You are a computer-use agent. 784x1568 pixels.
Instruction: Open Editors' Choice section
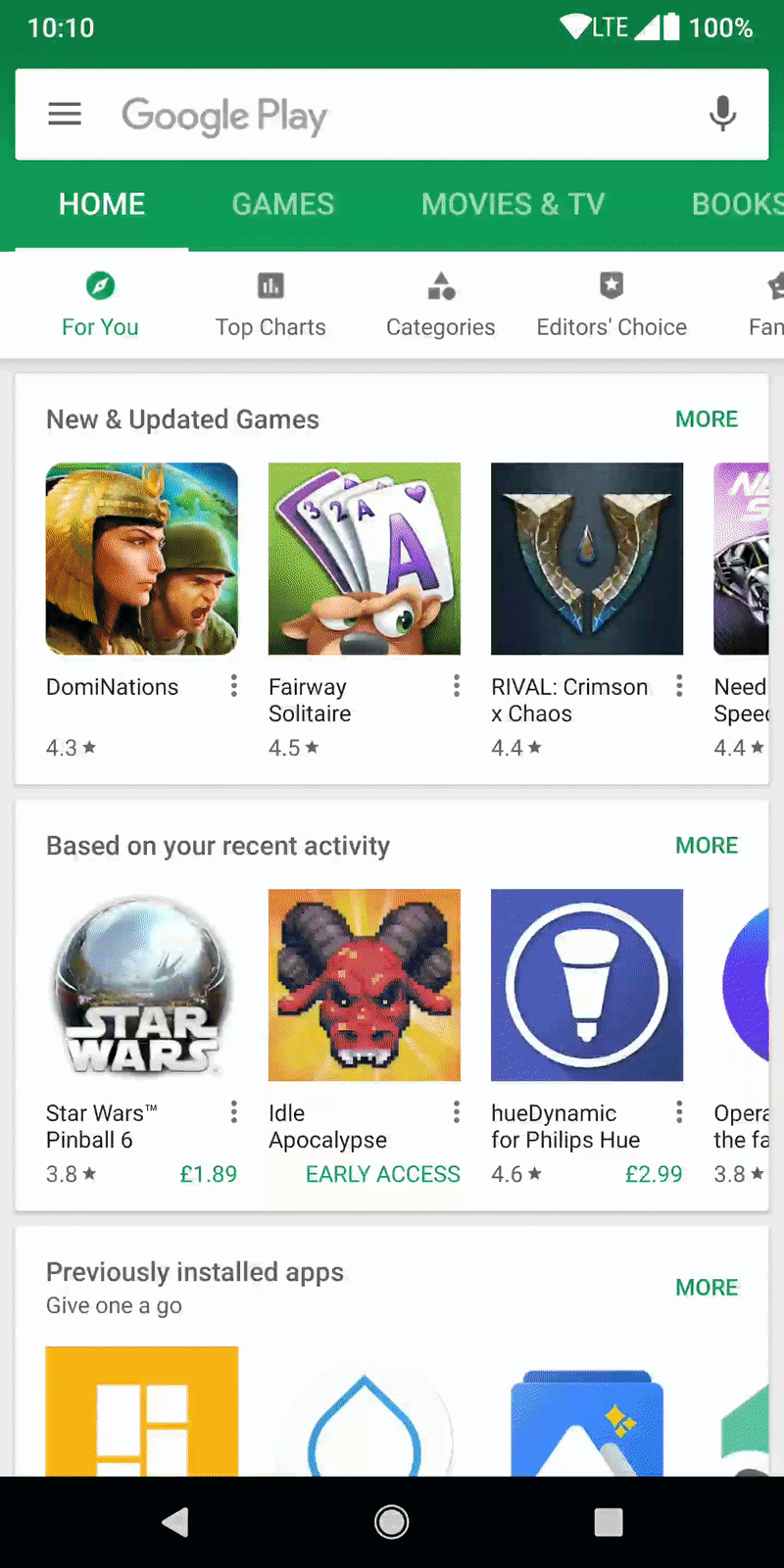[612, 306]
